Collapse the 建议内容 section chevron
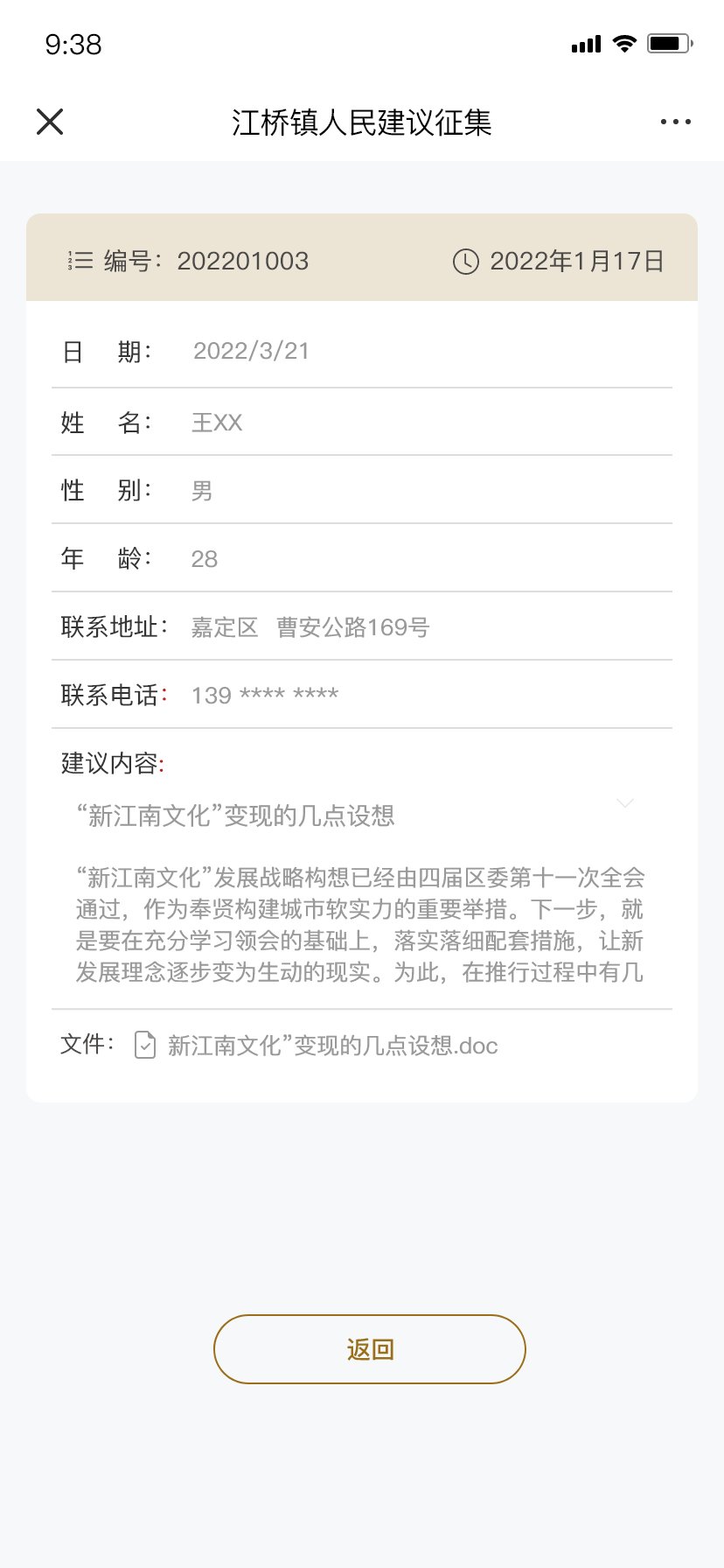The height and width of the screenshot is (1568, 724). point(625,802)
